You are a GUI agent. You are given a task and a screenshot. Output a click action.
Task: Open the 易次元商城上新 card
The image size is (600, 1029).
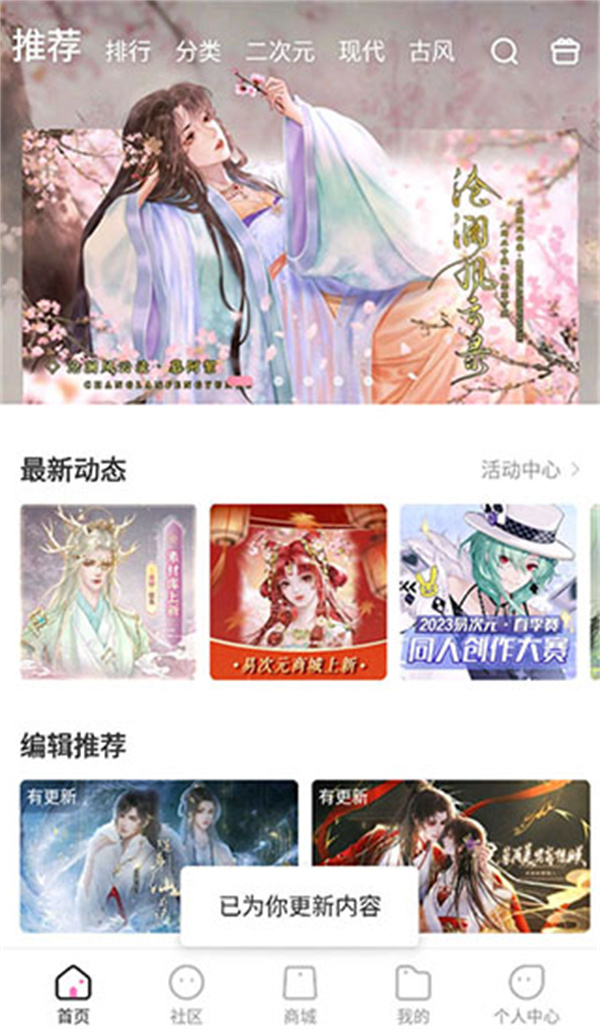tap(298, 591)
